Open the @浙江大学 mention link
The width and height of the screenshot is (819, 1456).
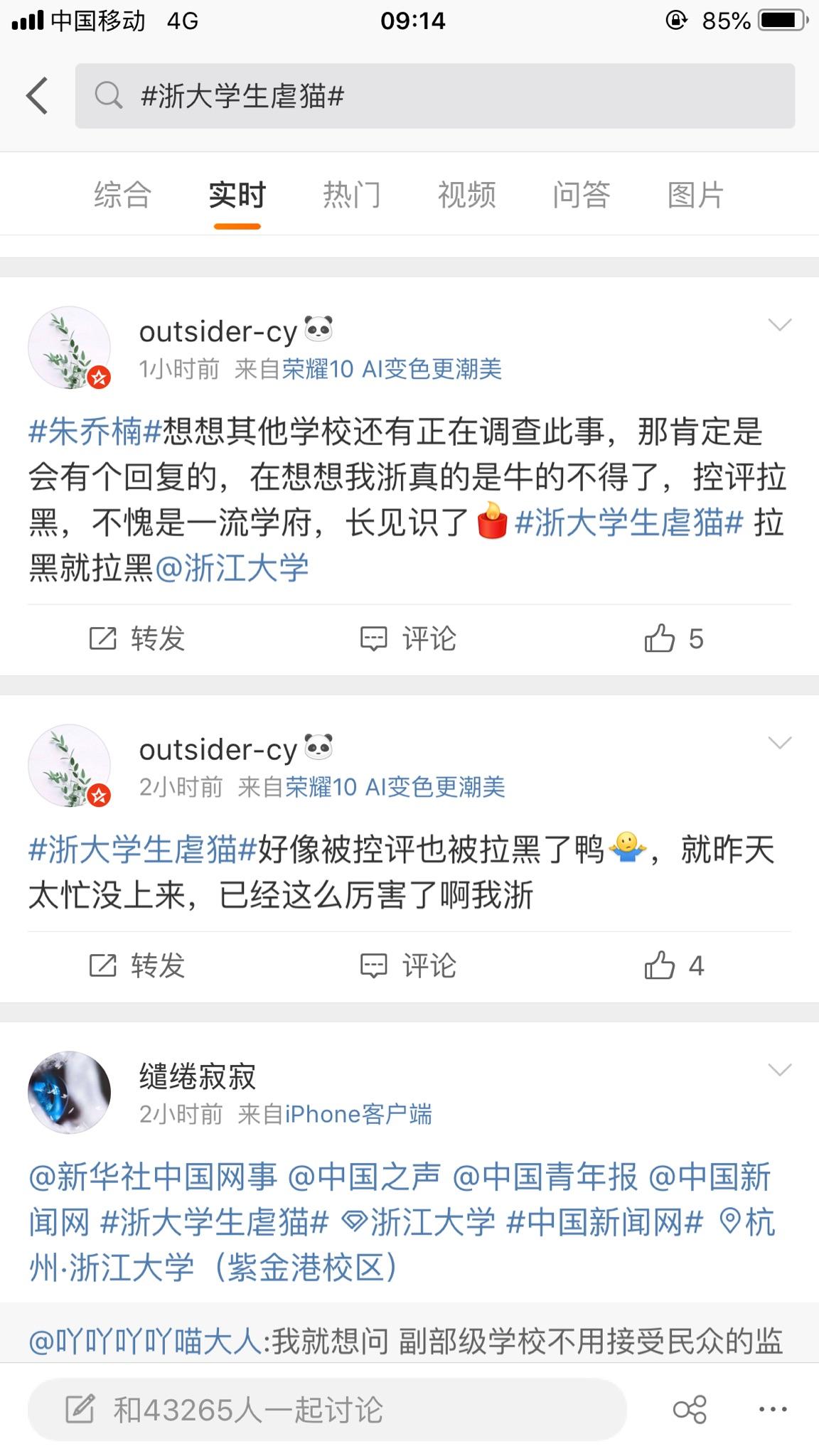click(x=232, y=568)
